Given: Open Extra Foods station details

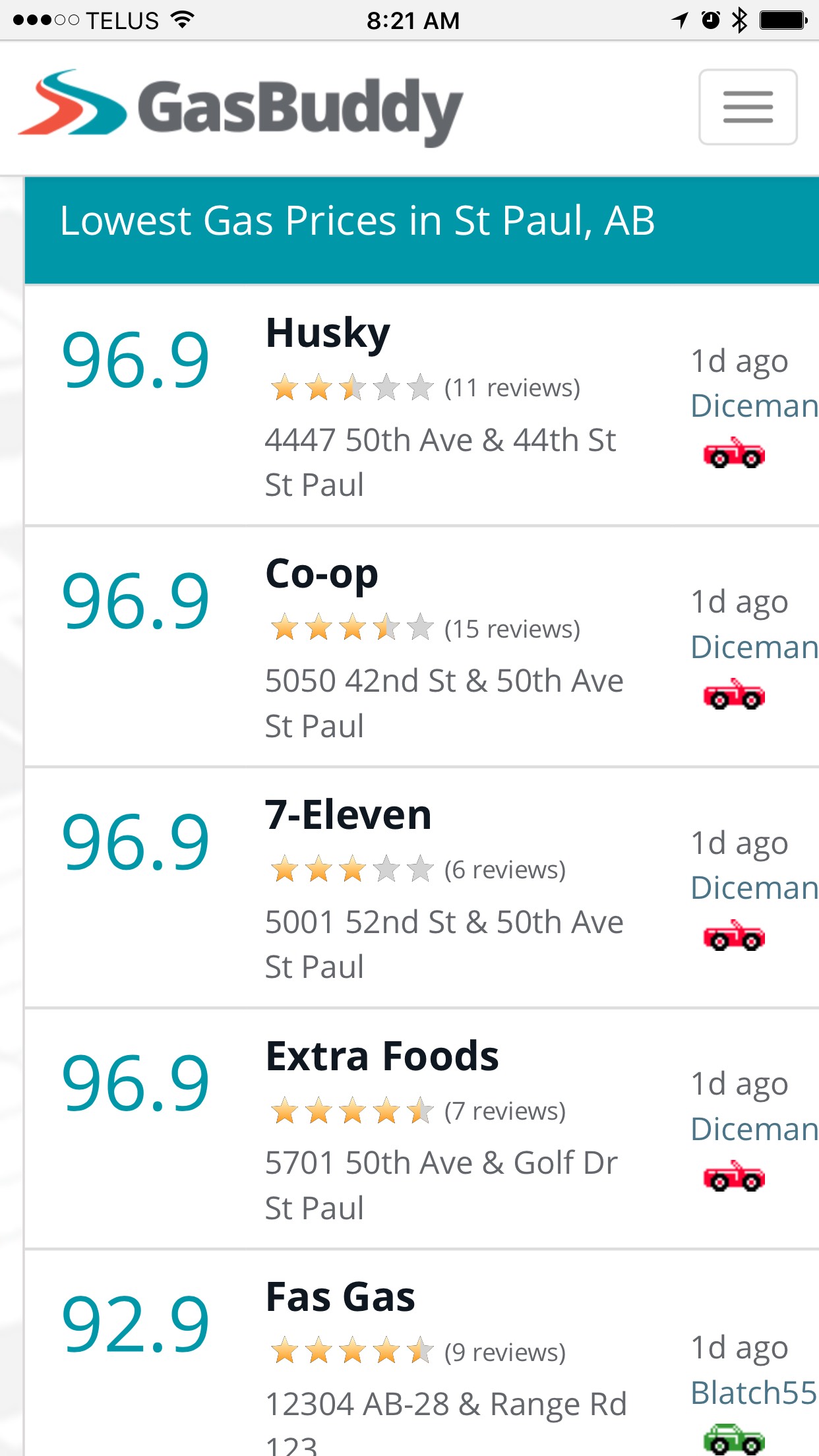Looking at the screenshot, I should [382, 1056].
